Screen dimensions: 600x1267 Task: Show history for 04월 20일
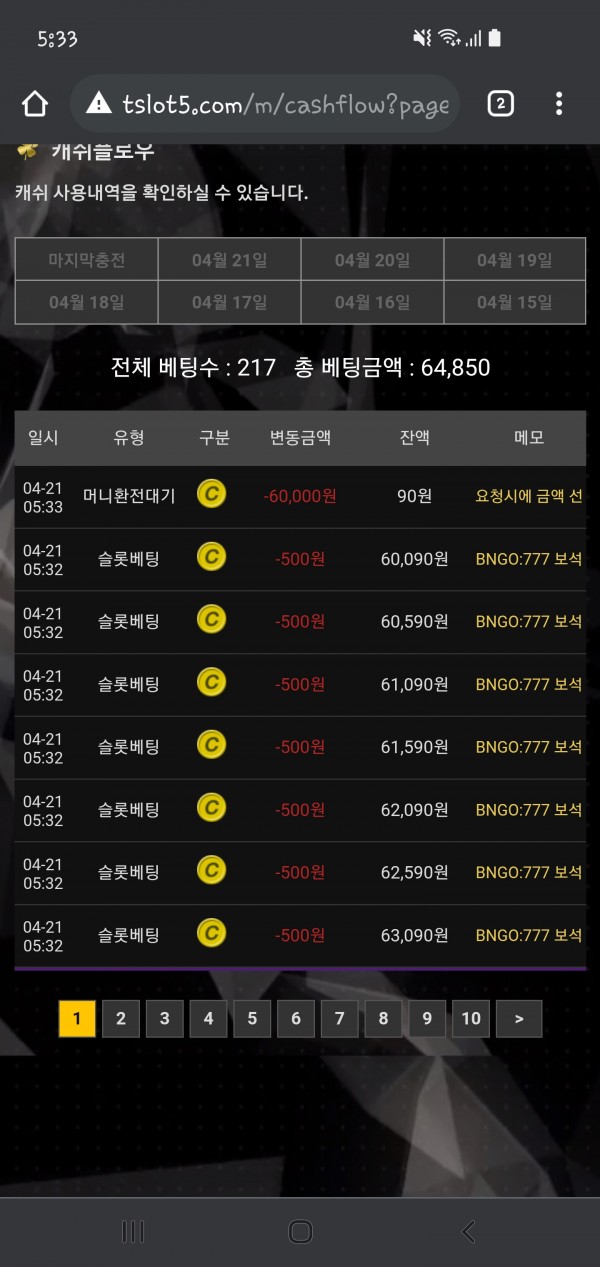[x=372, y=260]
